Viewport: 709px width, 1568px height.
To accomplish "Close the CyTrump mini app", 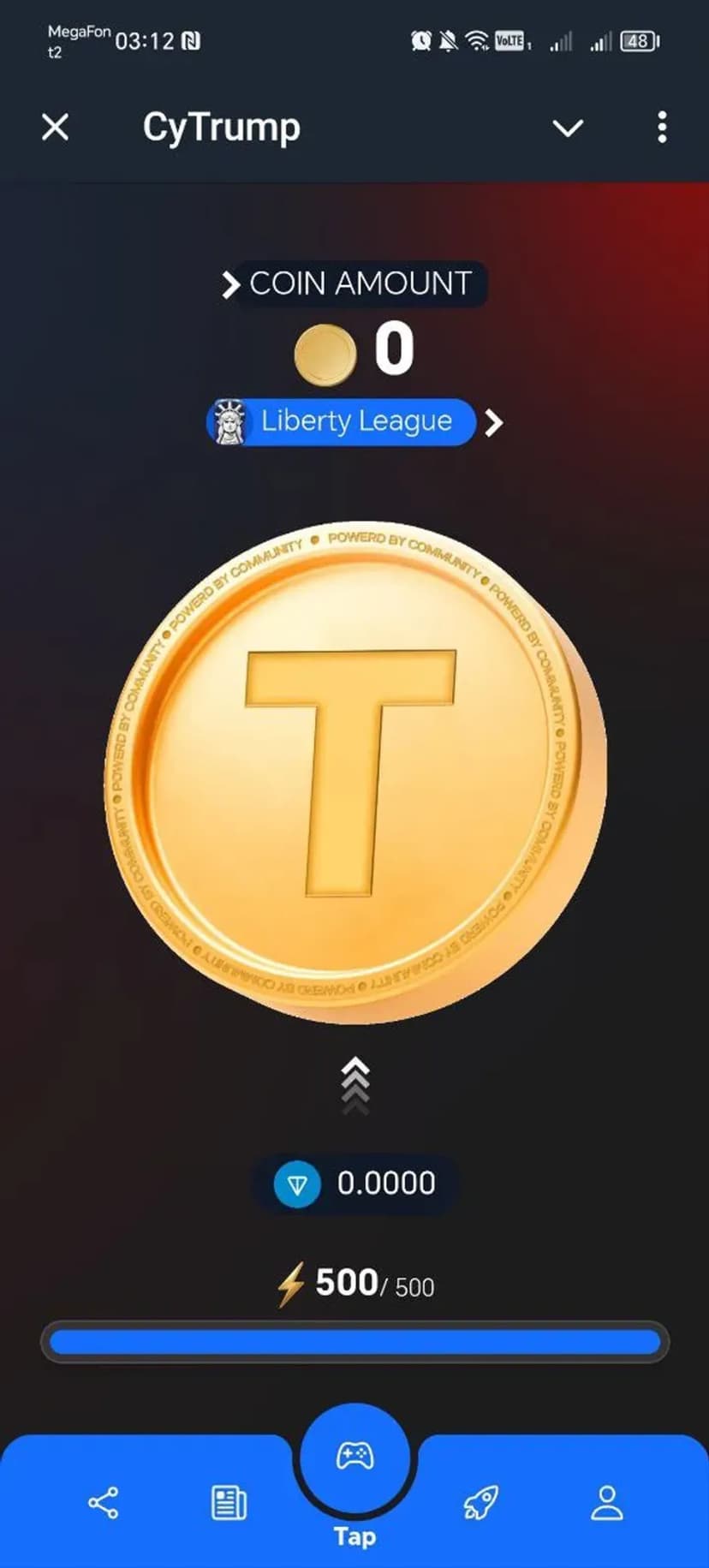I will pos(56,128).
